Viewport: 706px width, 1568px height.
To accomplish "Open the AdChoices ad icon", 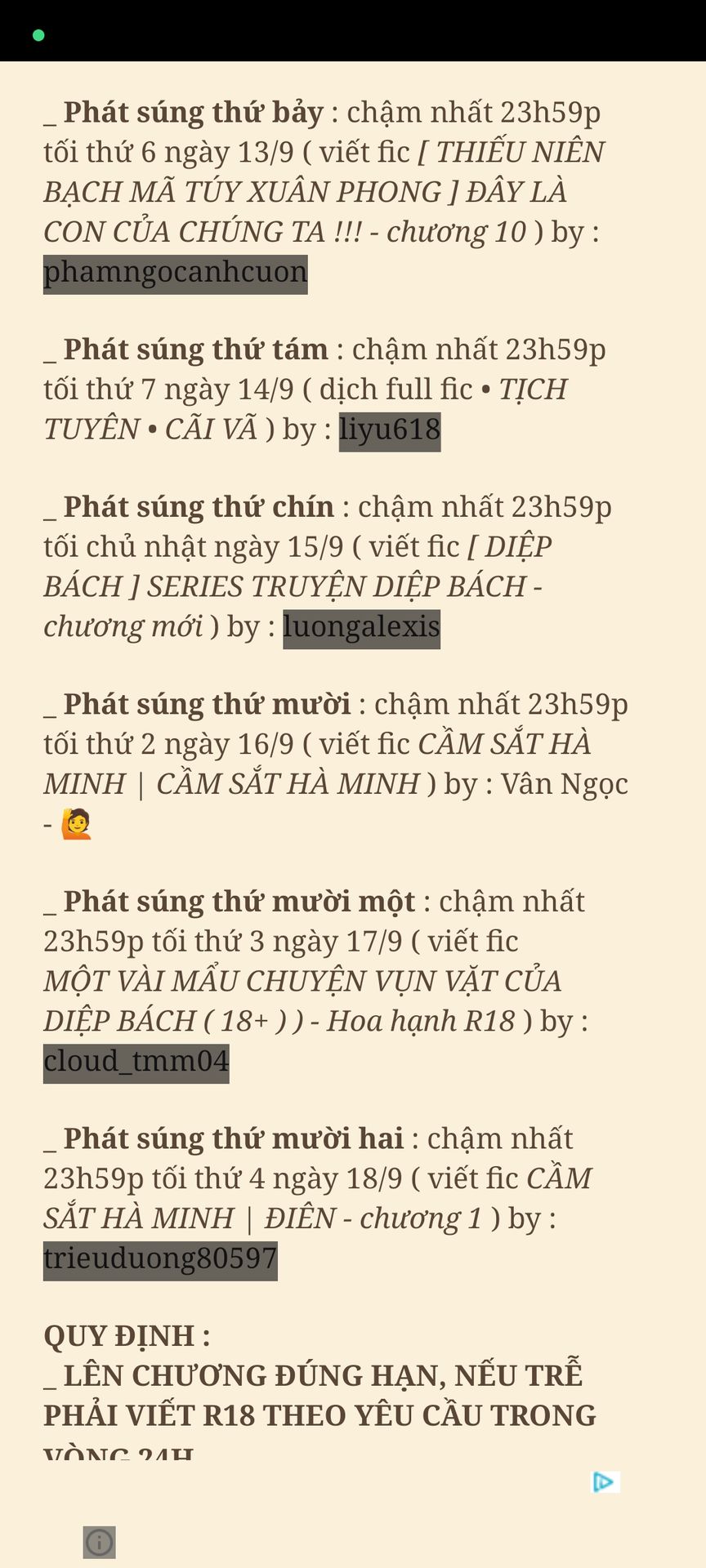I will [605, 1482].
